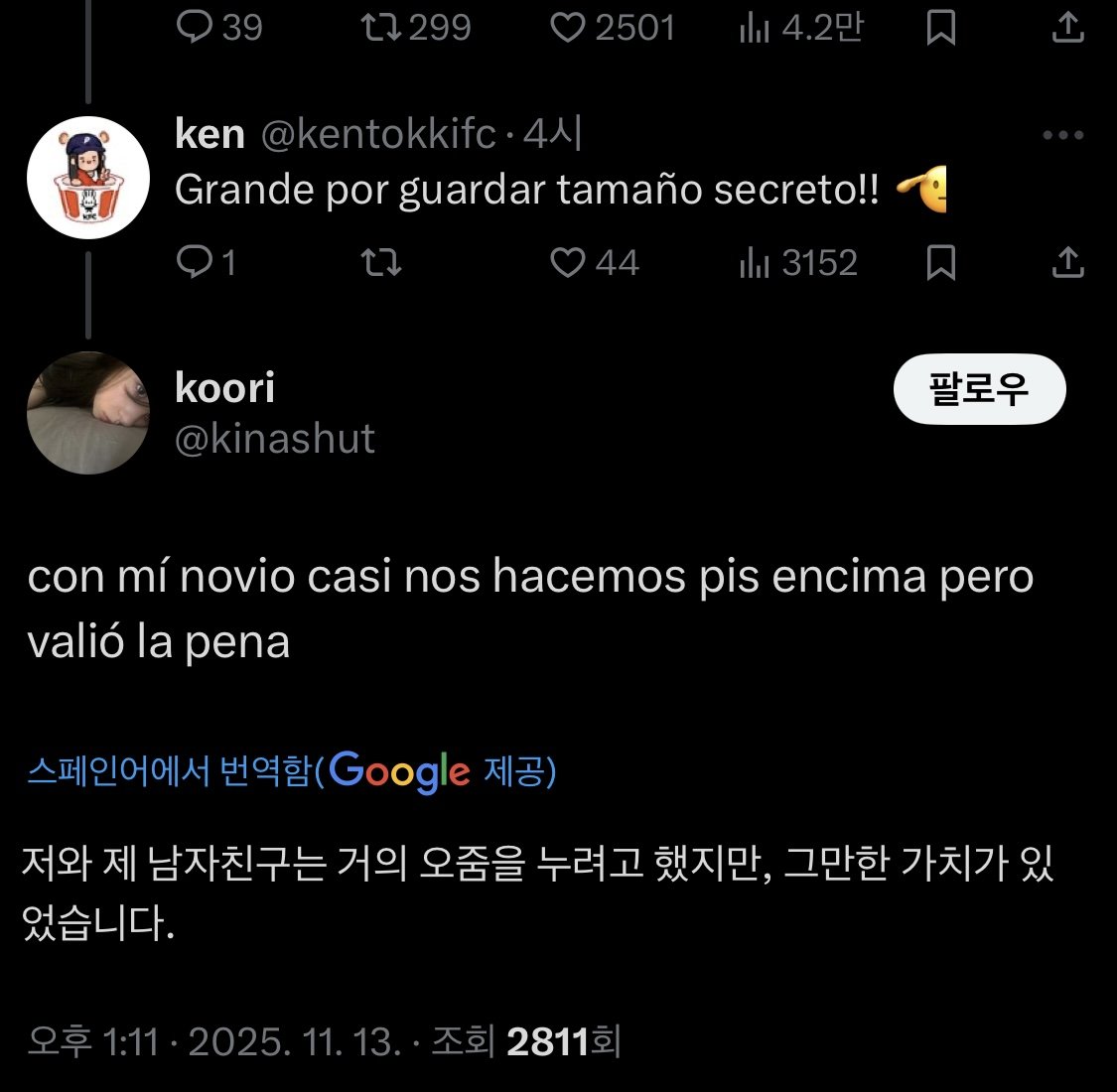Share ken's reply
Viewport: 1117px width, 1092px height.
(x=1067, y=262)
